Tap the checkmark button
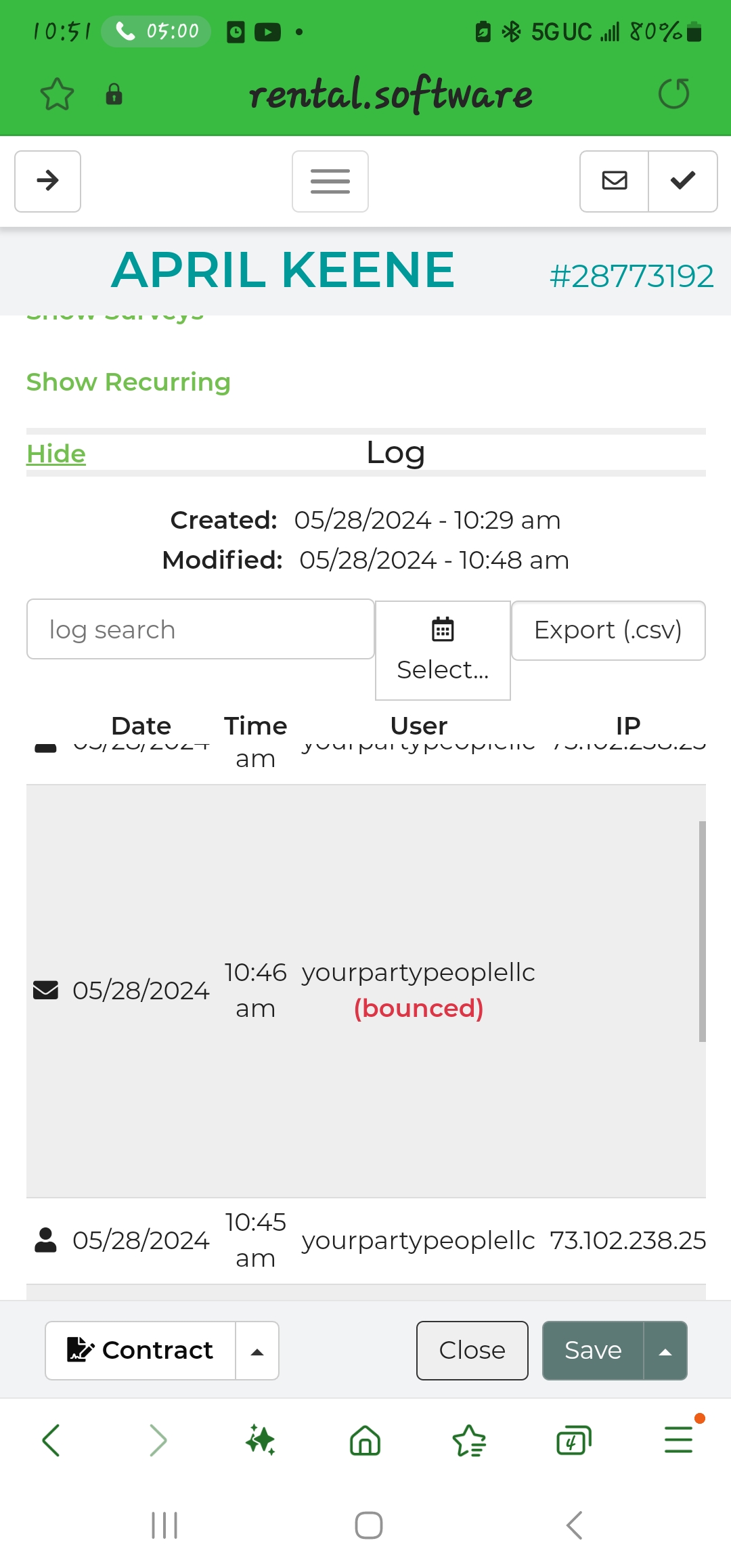This screenshot has height=1568, width=731. [683, 181]
